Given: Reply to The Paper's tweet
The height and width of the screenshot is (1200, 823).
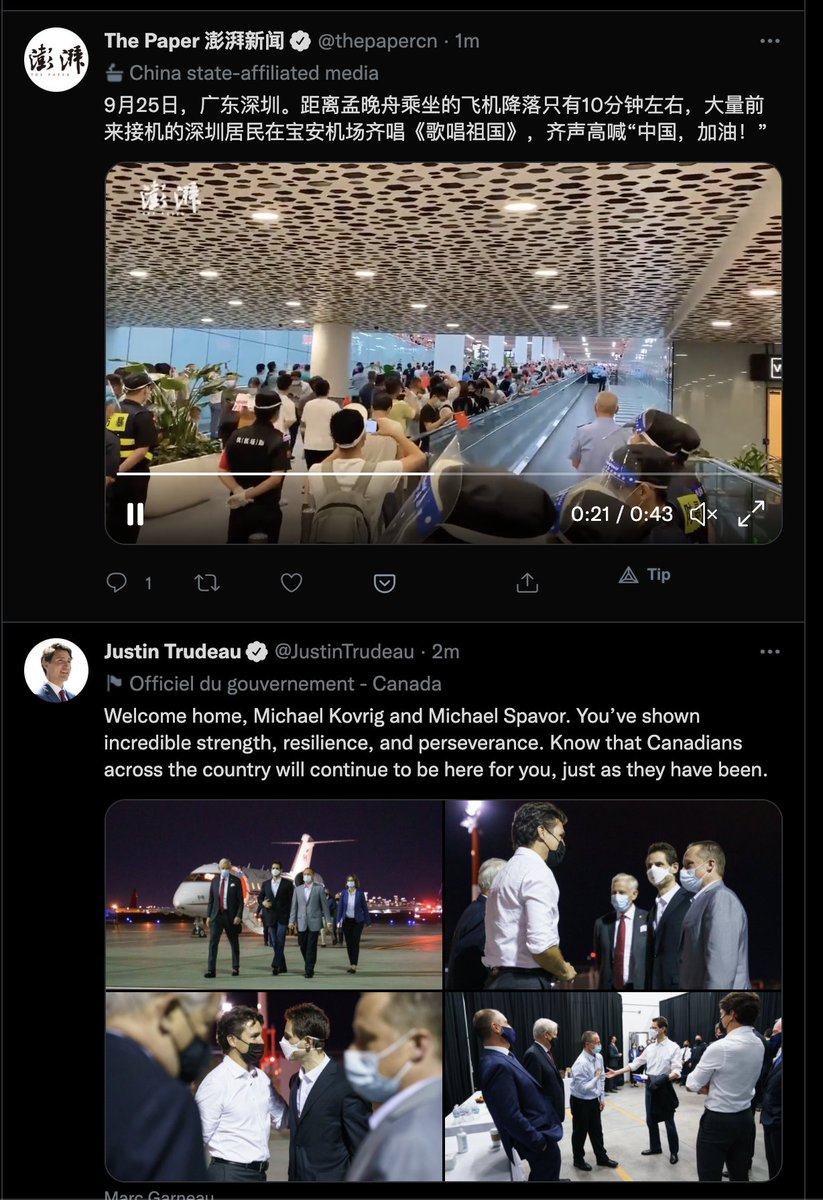Looking at the screenshot, I should 117,582.
